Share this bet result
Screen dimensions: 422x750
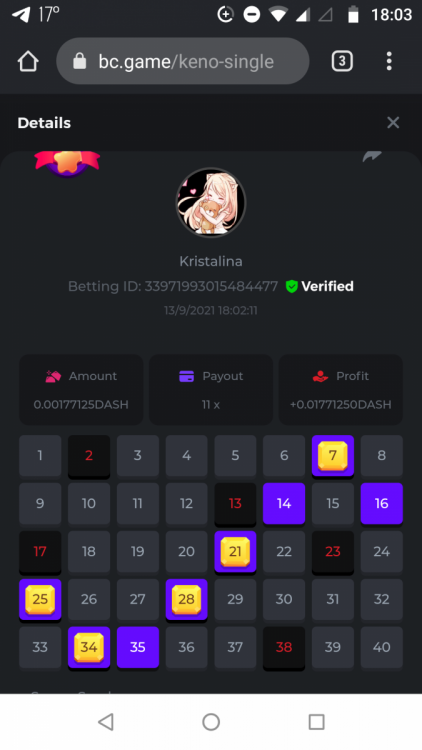pyautogui.click(x=372, y=156)
